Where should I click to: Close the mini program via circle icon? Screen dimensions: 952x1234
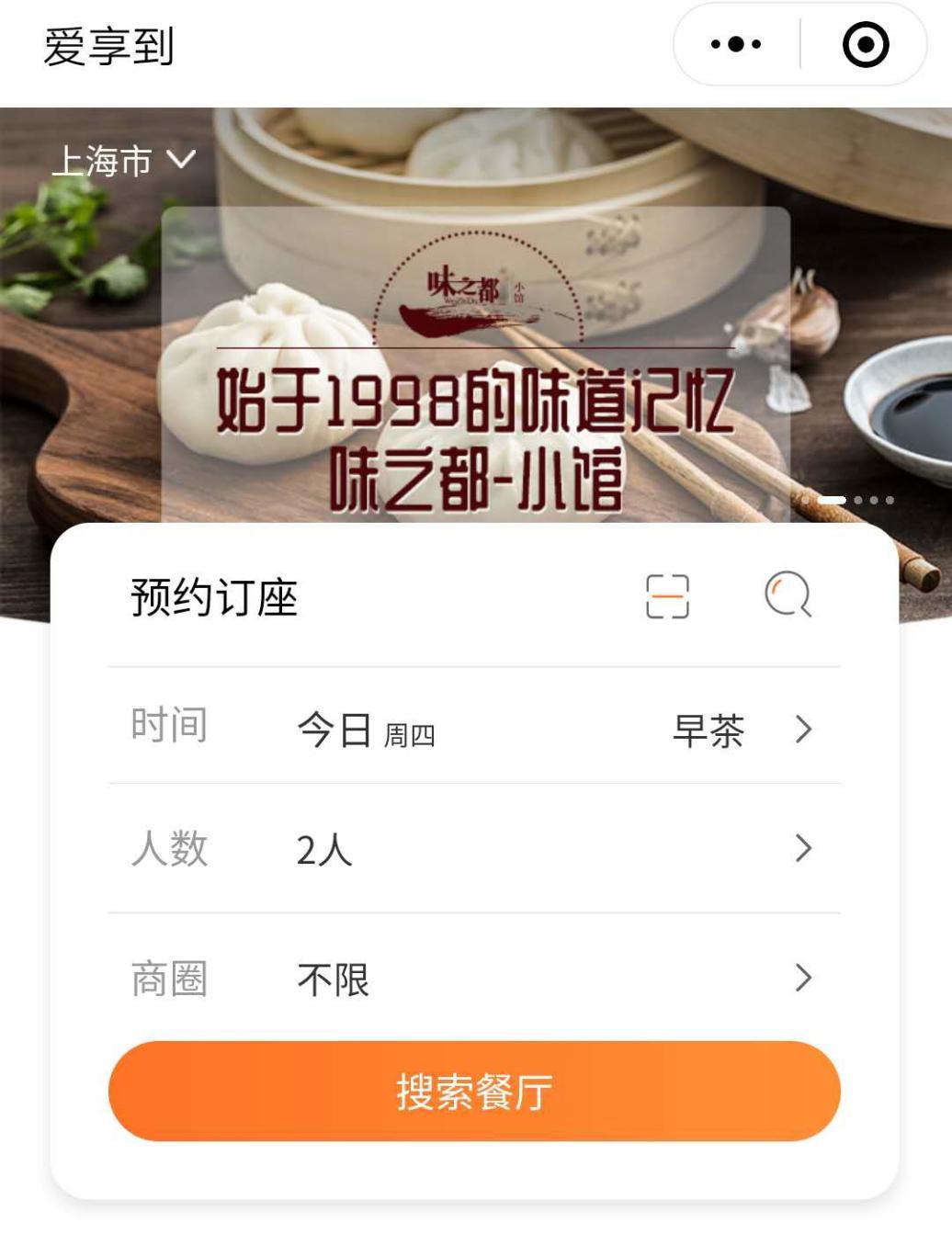click(866, 44)
